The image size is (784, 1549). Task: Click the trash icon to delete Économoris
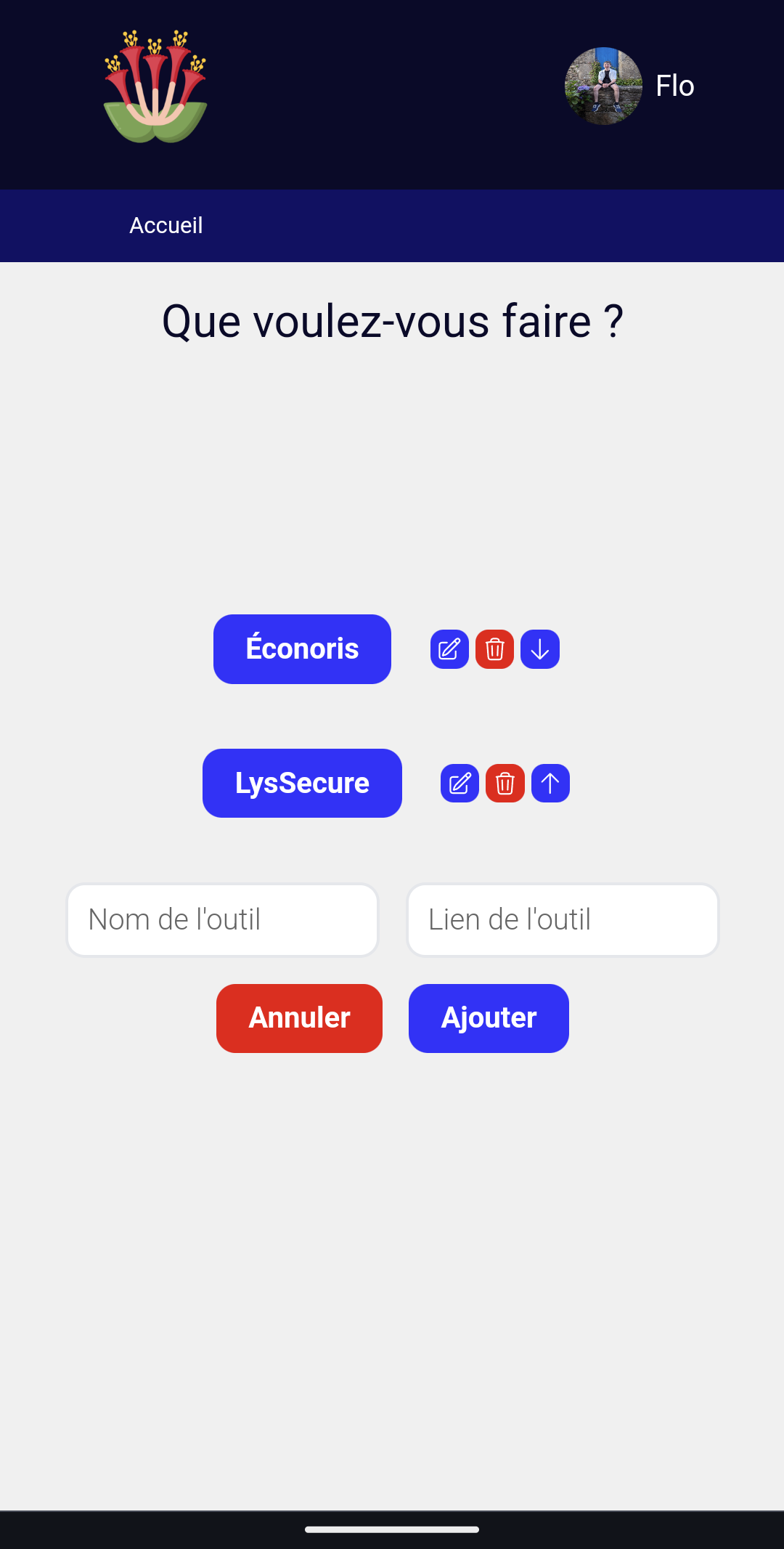point(494,649)
